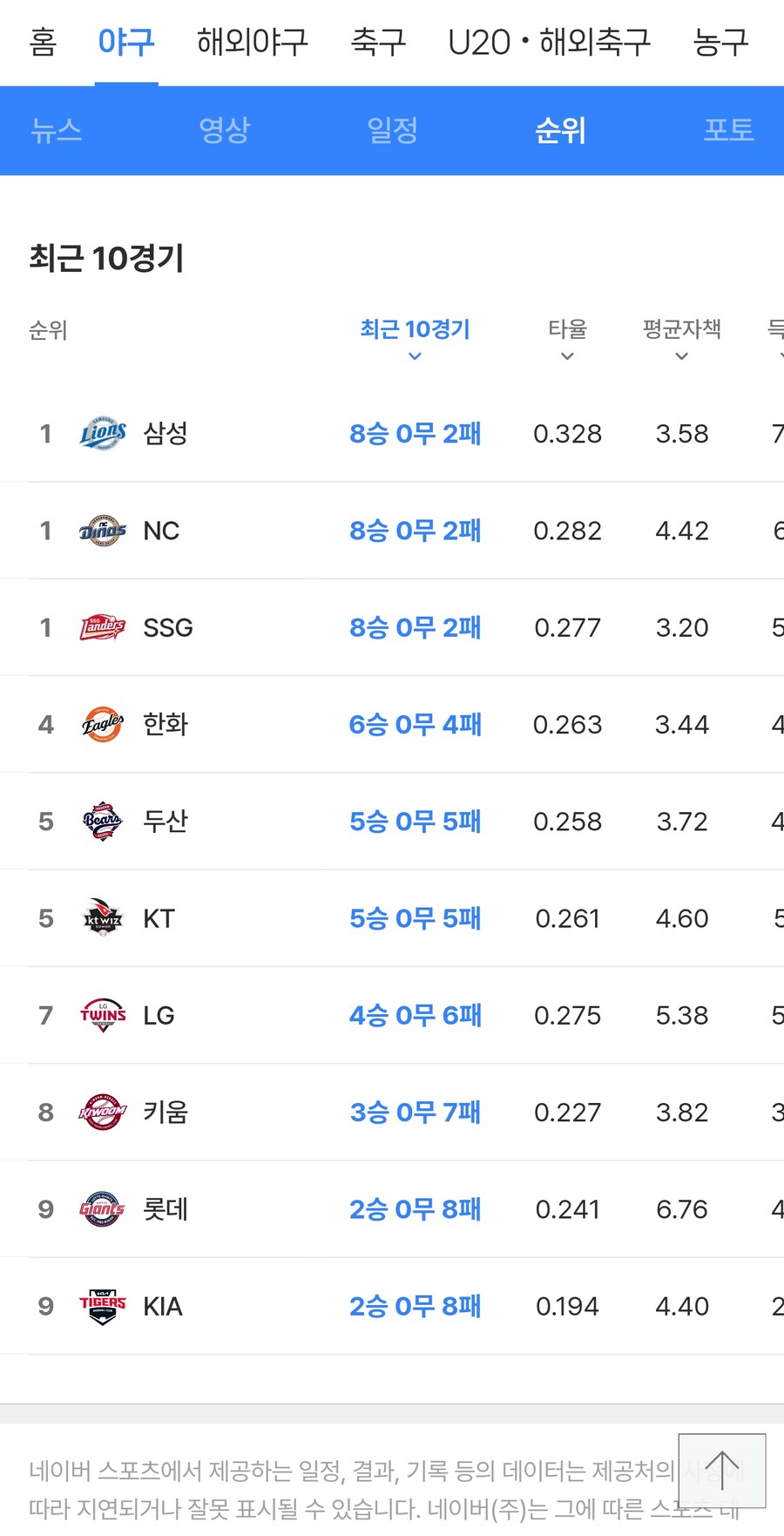Select the Samsung Lions team logo
The image size is (784, 1536).
coord(102,433)
